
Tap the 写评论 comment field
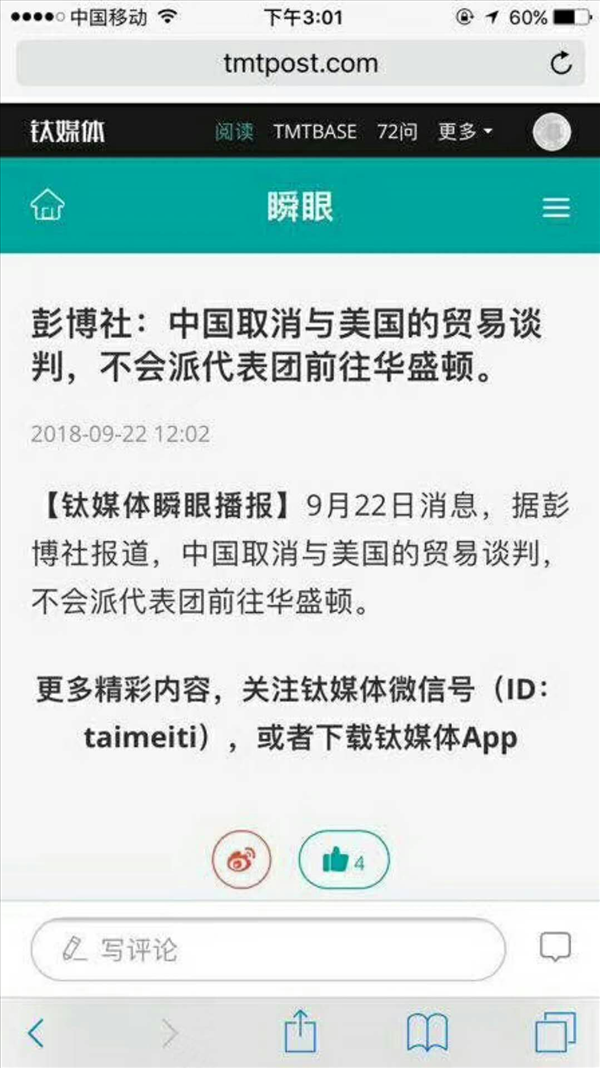[268, 948]
